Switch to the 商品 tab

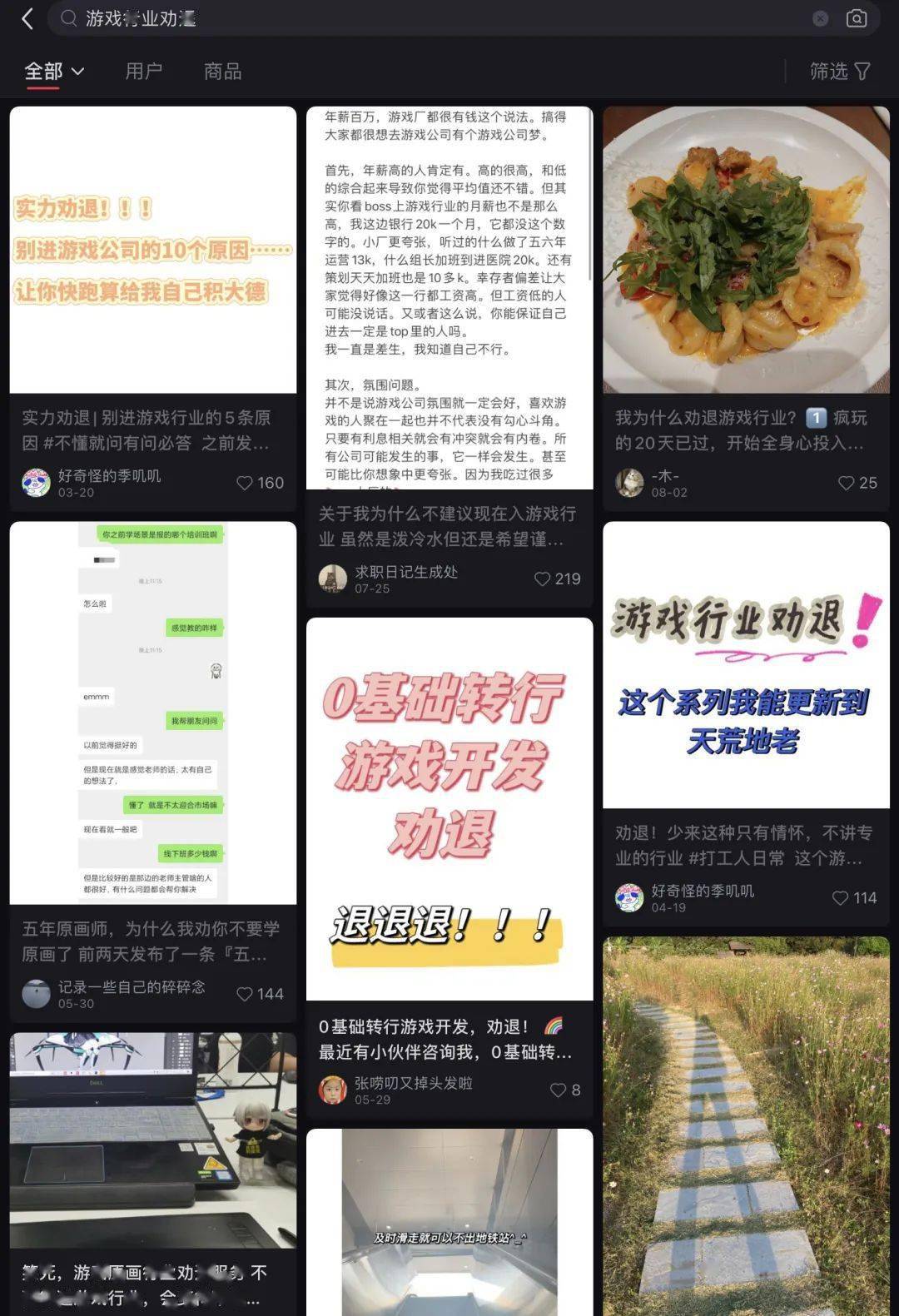222,72
